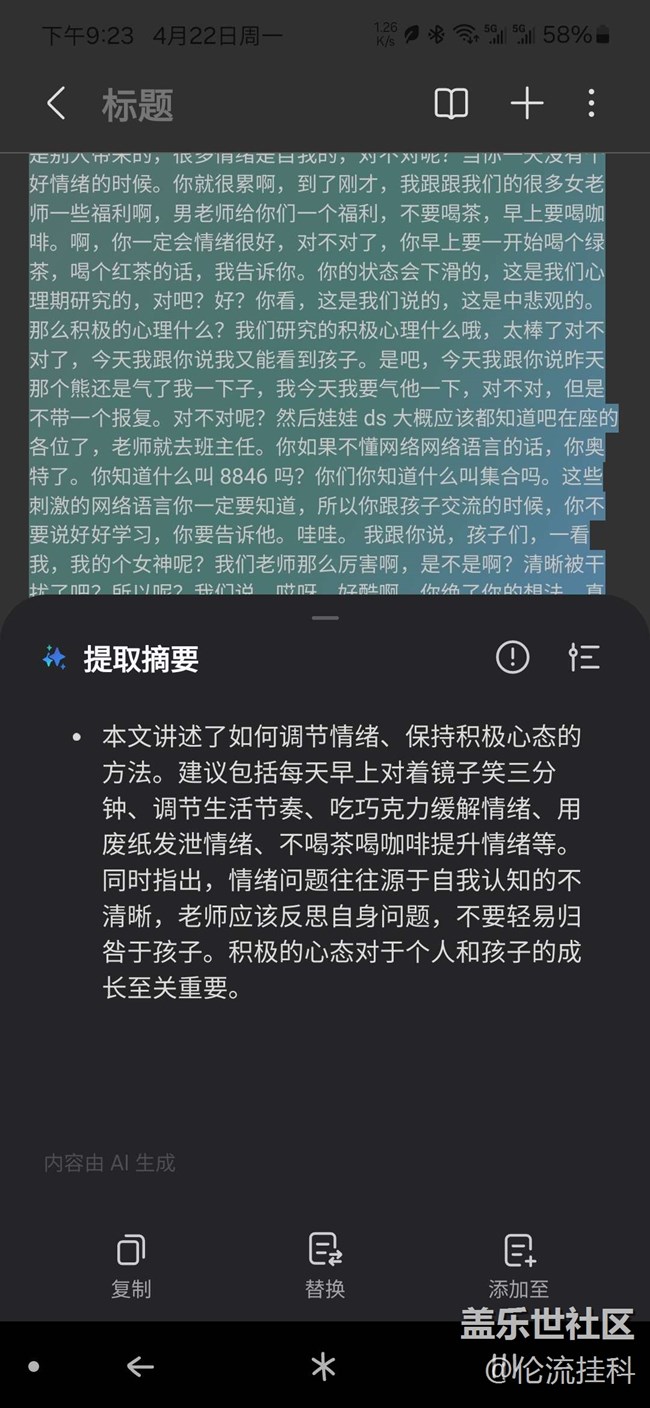
Task: Go back from the note
Action: tap(56, 104)
